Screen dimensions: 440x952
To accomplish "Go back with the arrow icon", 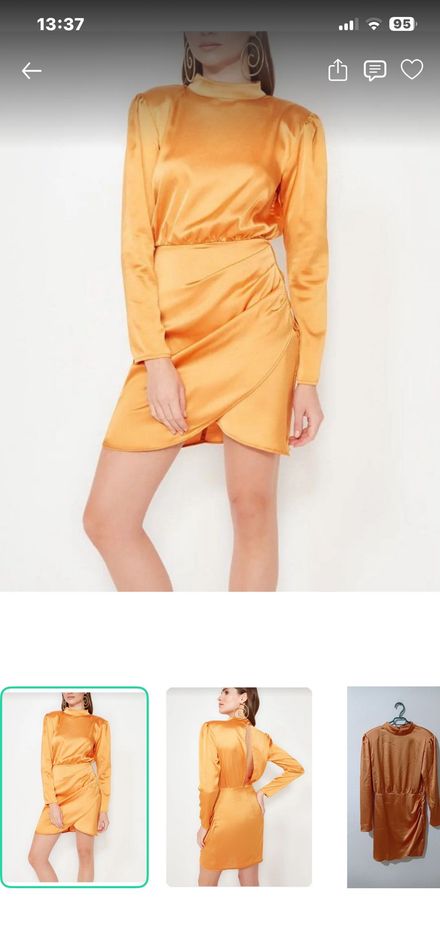I will tap(32, 71).
